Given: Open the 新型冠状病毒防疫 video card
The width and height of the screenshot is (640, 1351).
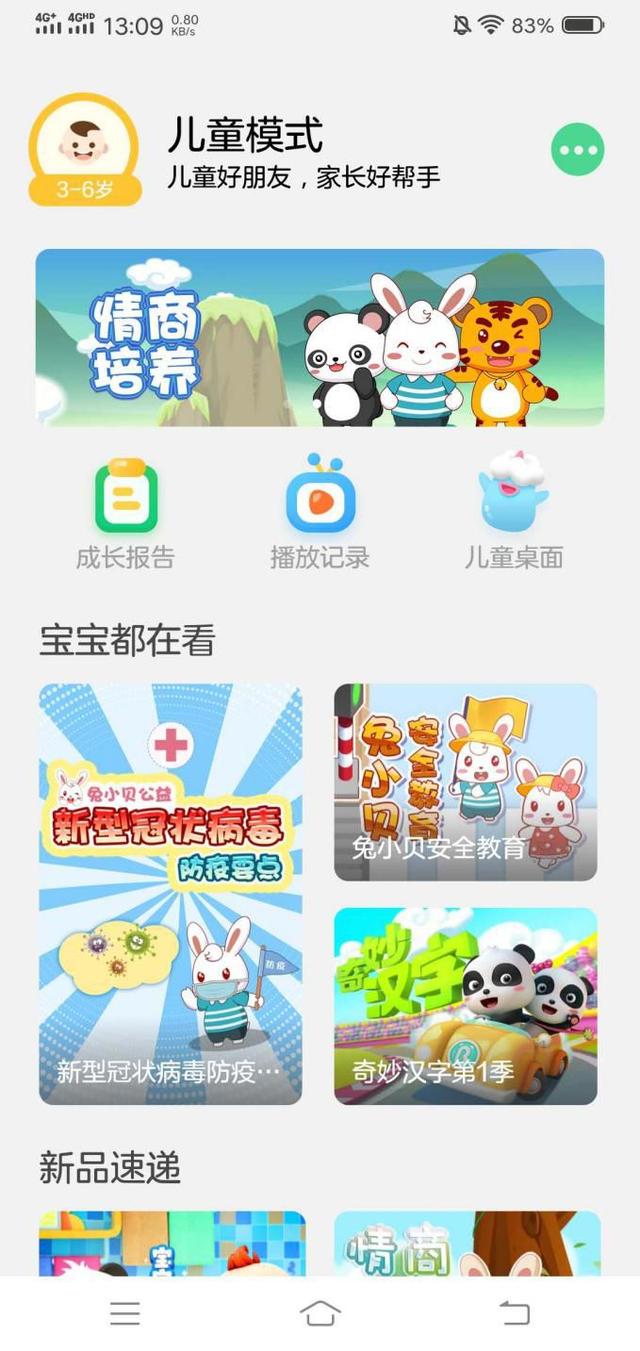Looking at the screenshot, I should point(171,894).
